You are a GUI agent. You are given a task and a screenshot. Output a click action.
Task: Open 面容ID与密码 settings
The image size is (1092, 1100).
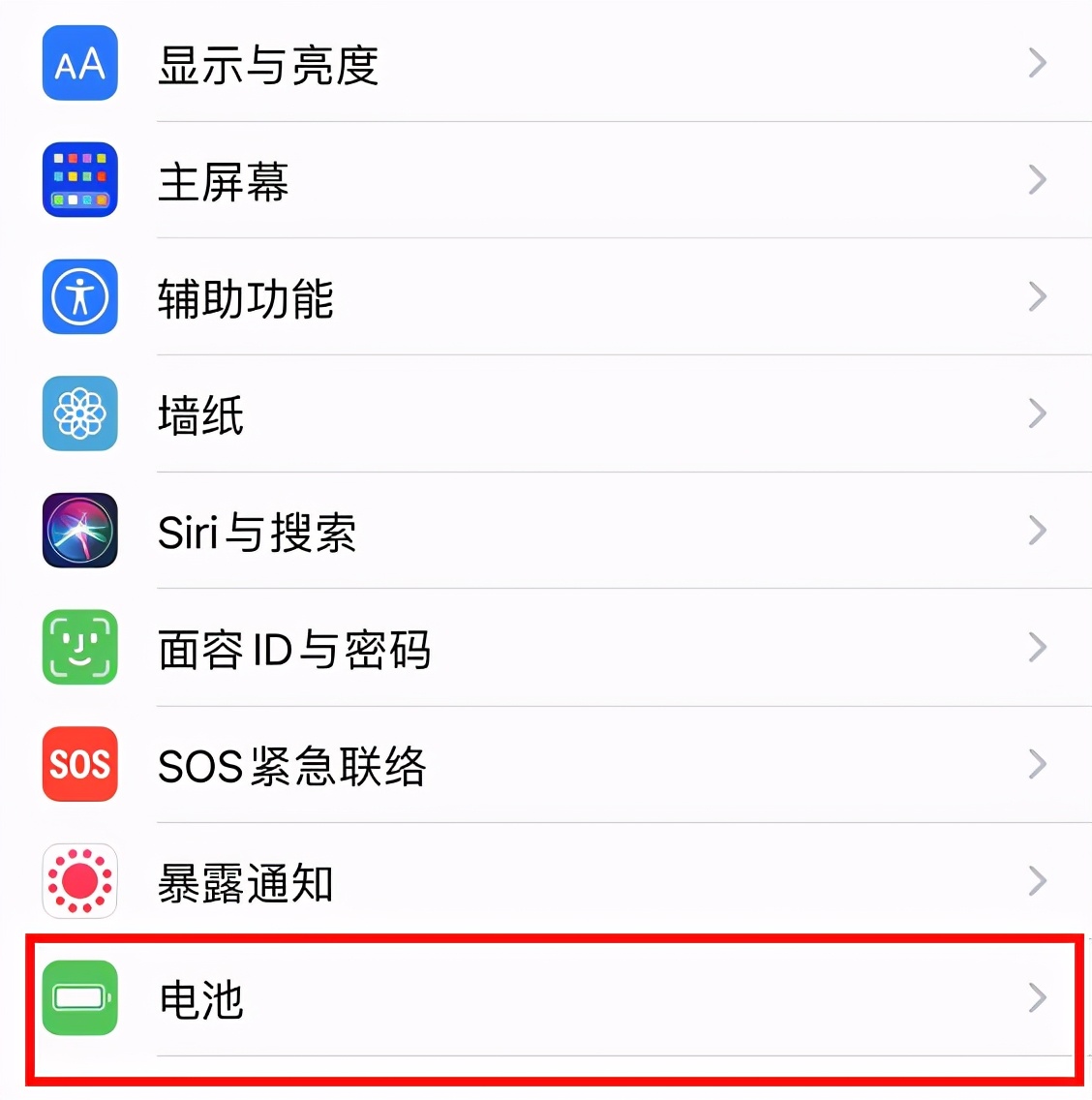click(294, 649)
